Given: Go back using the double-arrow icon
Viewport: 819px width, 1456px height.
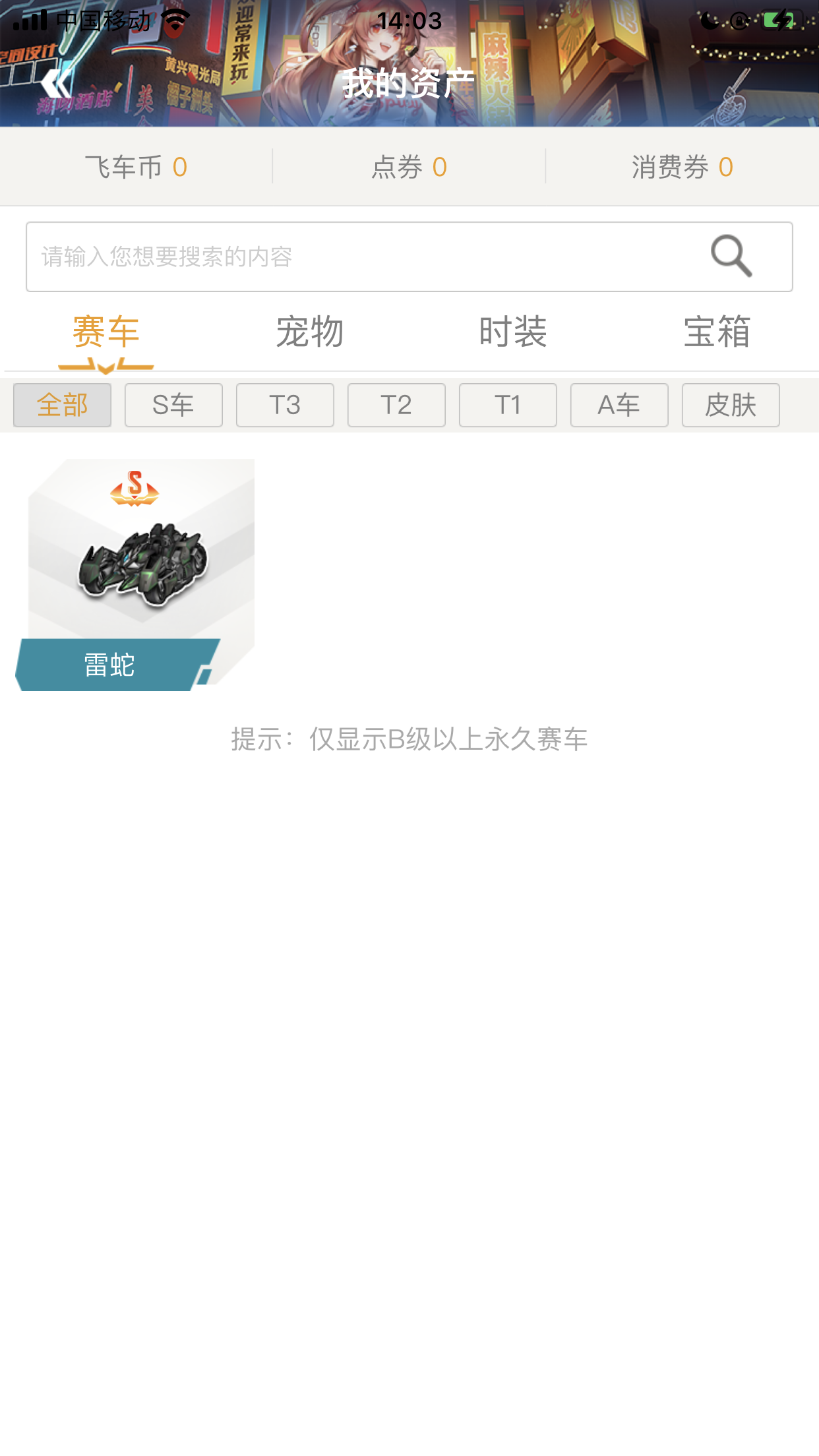Looking at the screenshot, I should 55,83.
